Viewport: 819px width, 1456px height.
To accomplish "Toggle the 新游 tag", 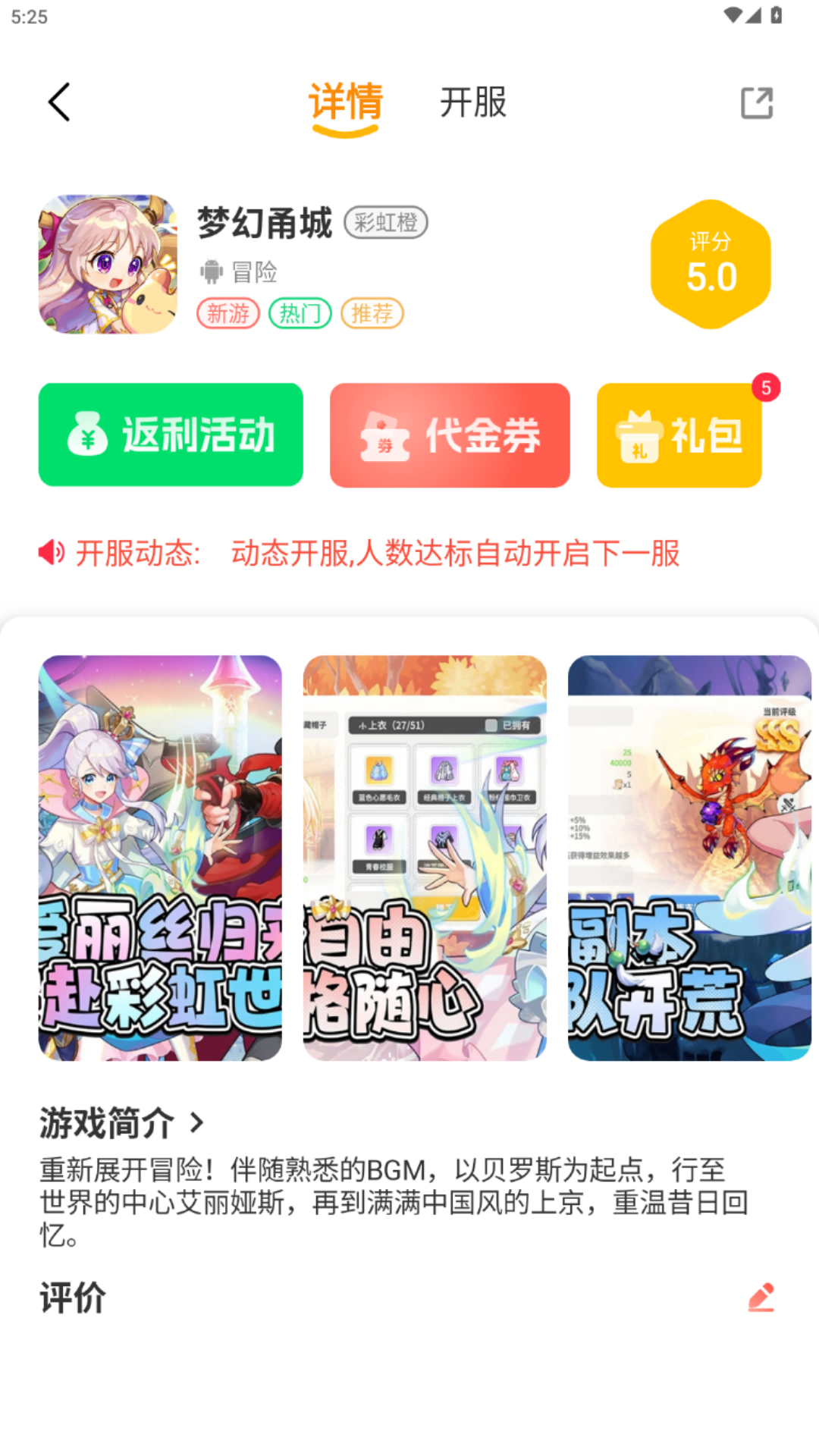I will 227,313.
